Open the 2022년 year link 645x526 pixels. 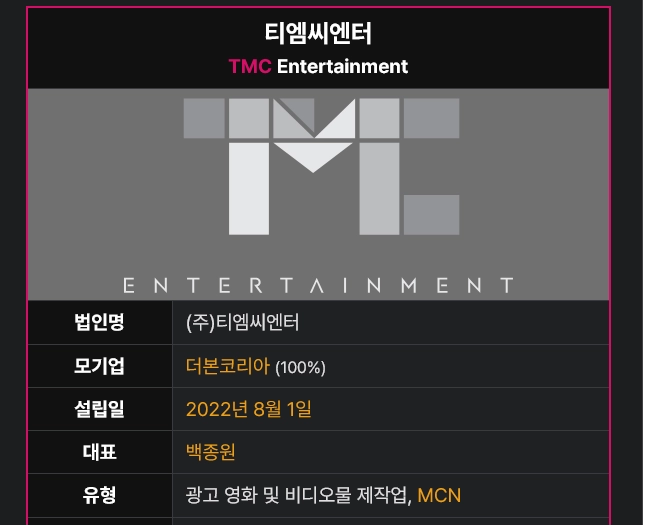215,409
